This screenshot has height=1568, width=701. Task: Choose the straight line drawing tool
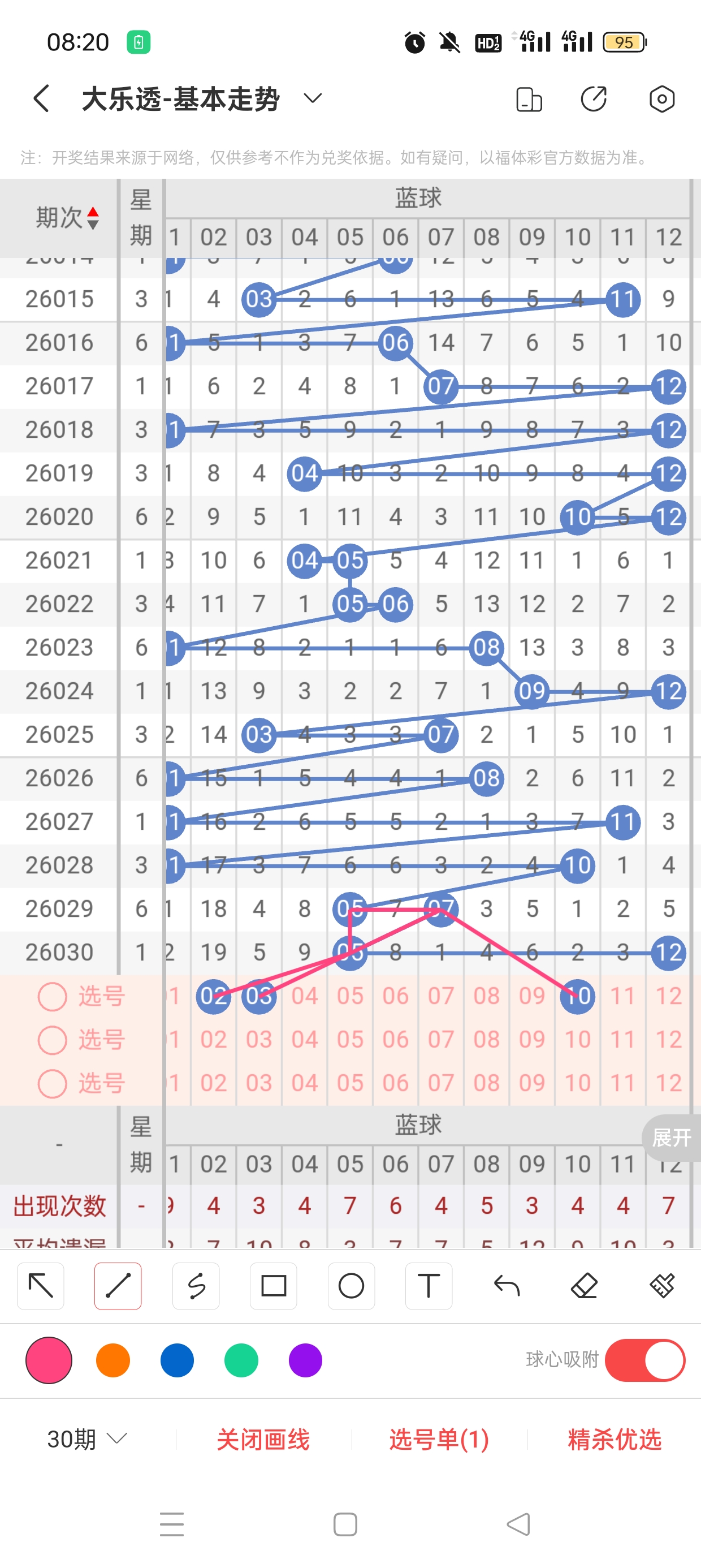[x=118, y=1286]
